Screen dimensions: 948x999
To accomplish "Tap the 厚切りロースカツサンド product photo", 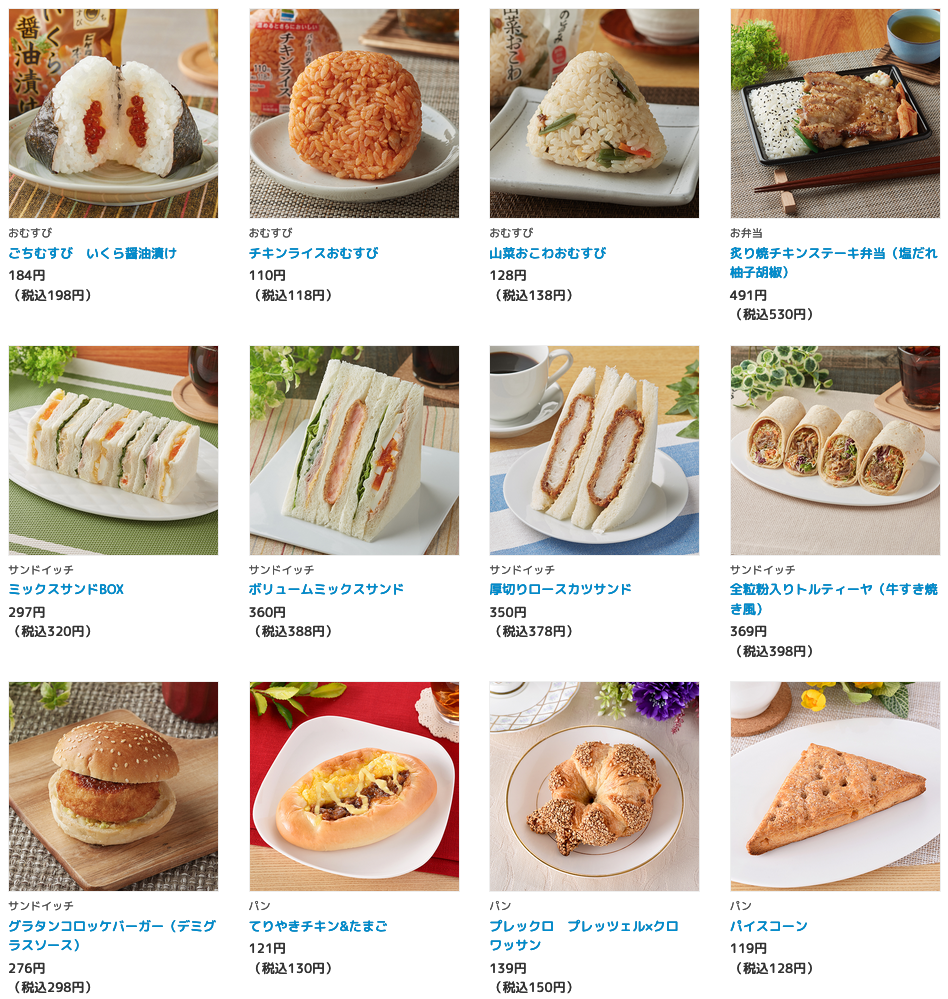I will (x=594, y=450).
